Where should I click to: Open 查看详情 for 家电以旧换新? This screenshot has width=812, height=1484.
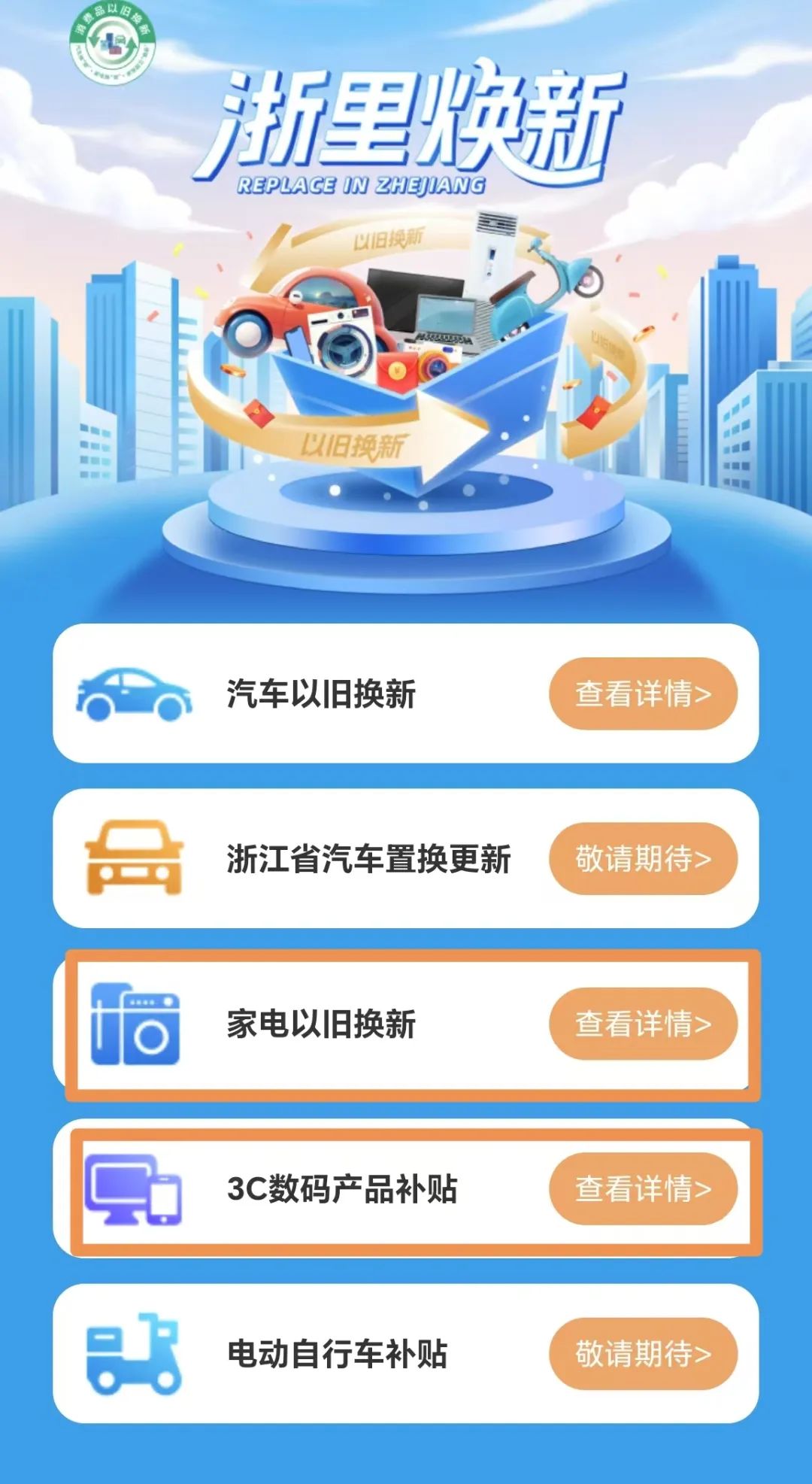coord(643,1023)
